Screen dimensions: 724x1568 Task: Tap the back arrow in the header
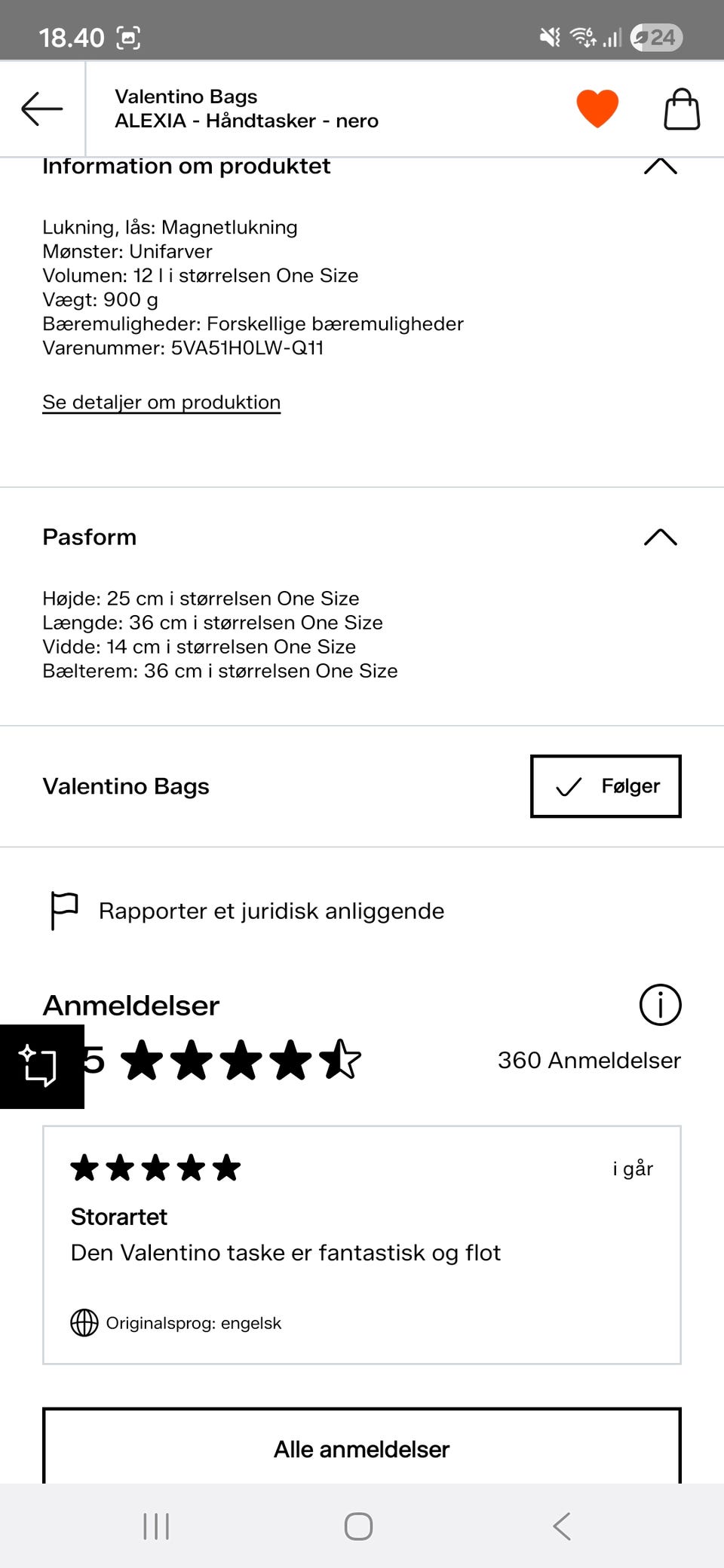(41, 109)
